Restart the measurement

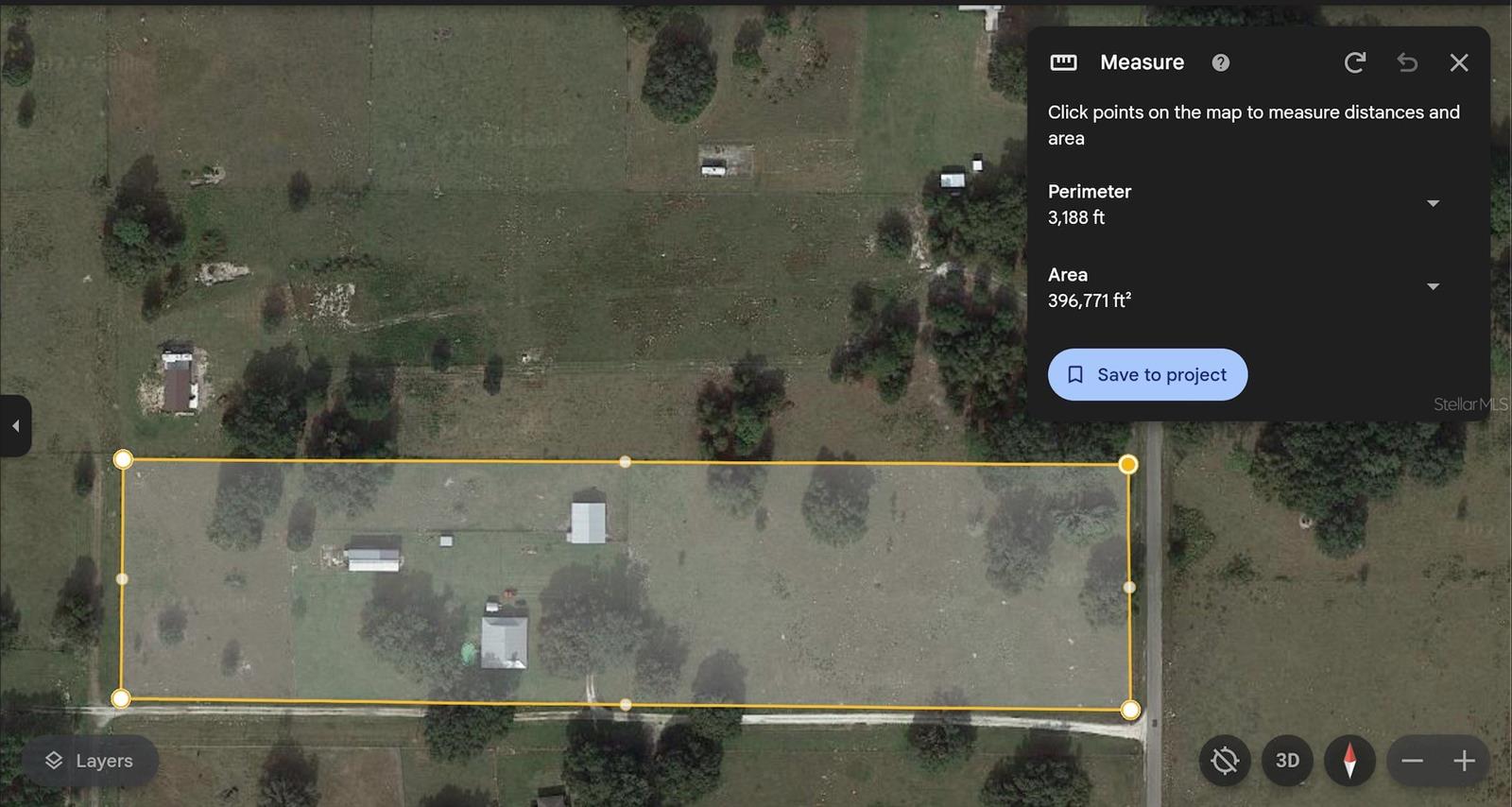[x=1355, y=62]
